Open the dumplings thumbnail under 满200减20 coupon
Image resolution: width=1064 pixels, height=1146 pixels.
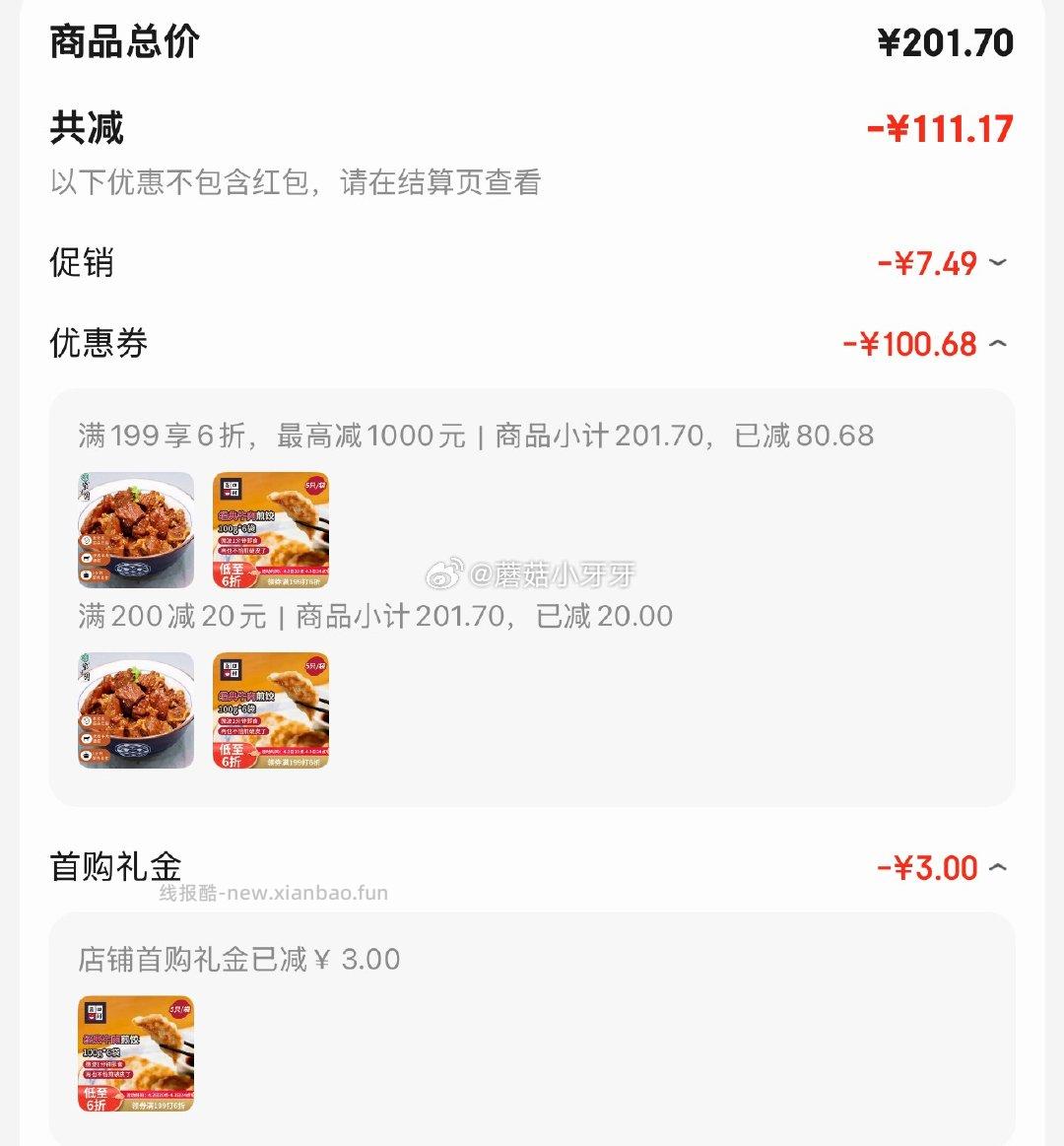pos(269,710)
